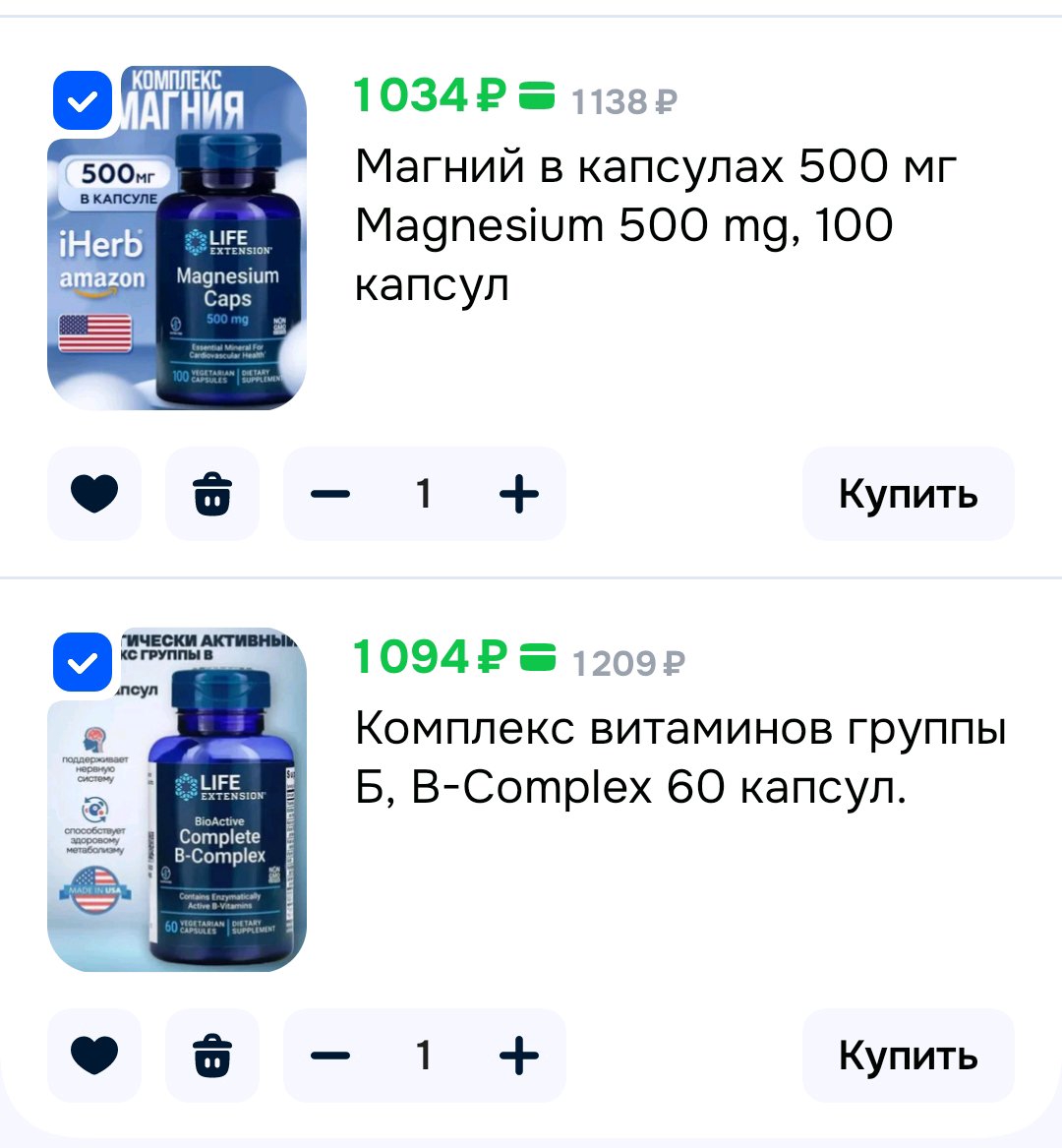Tap Купить for Magnesium 500 mg
Viewport: 1062px width, 1148px height.
coord(908,494)
